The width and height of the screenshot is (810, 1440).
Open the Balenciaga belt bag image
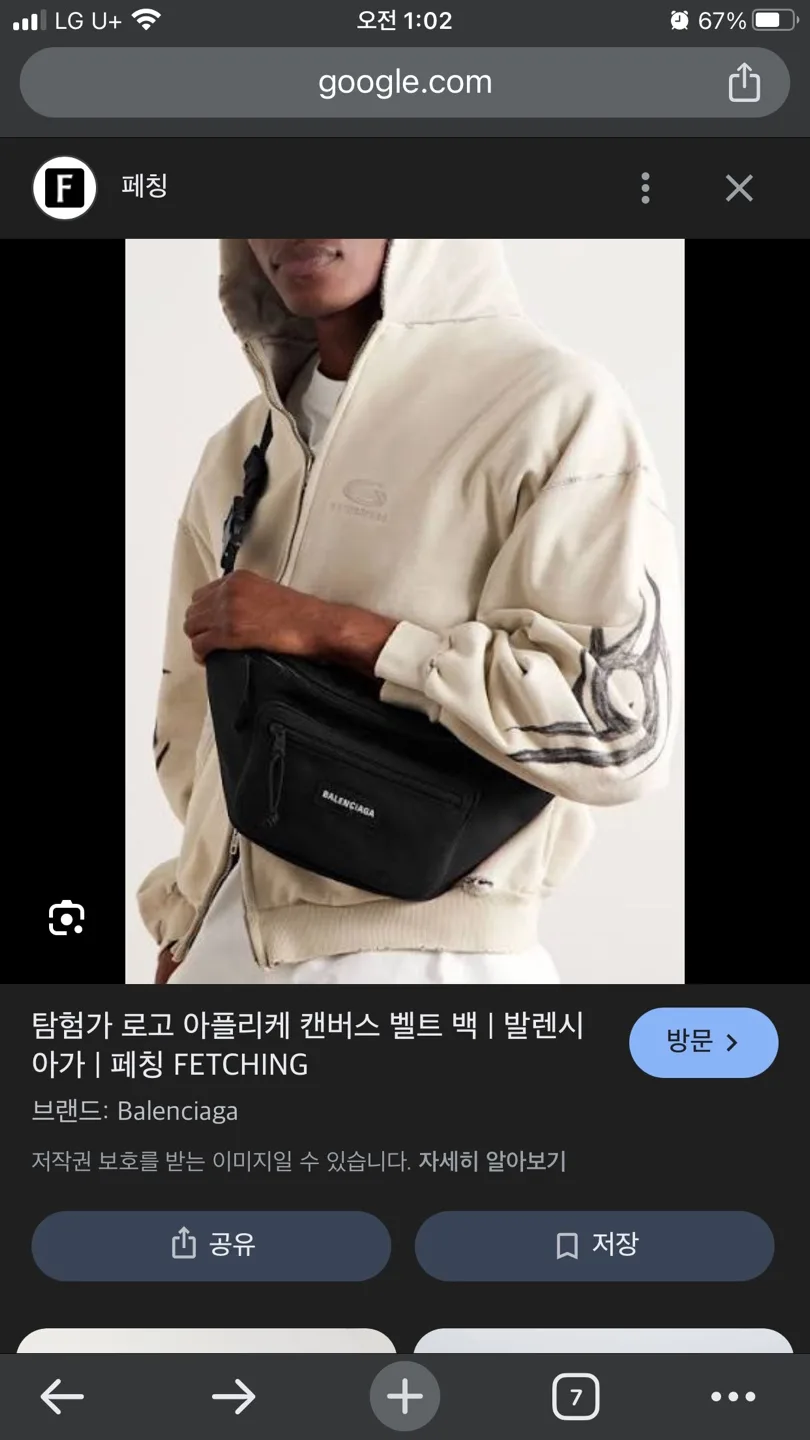(x=404, y=610)
